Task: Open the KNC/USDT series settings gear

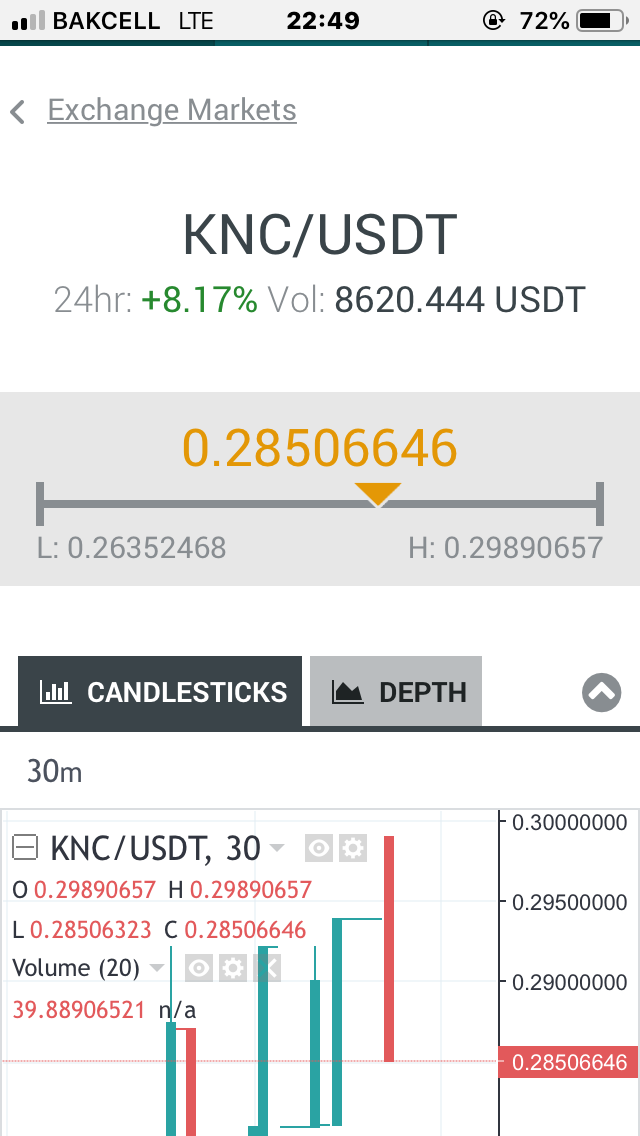Action: (x=352, y=849)
